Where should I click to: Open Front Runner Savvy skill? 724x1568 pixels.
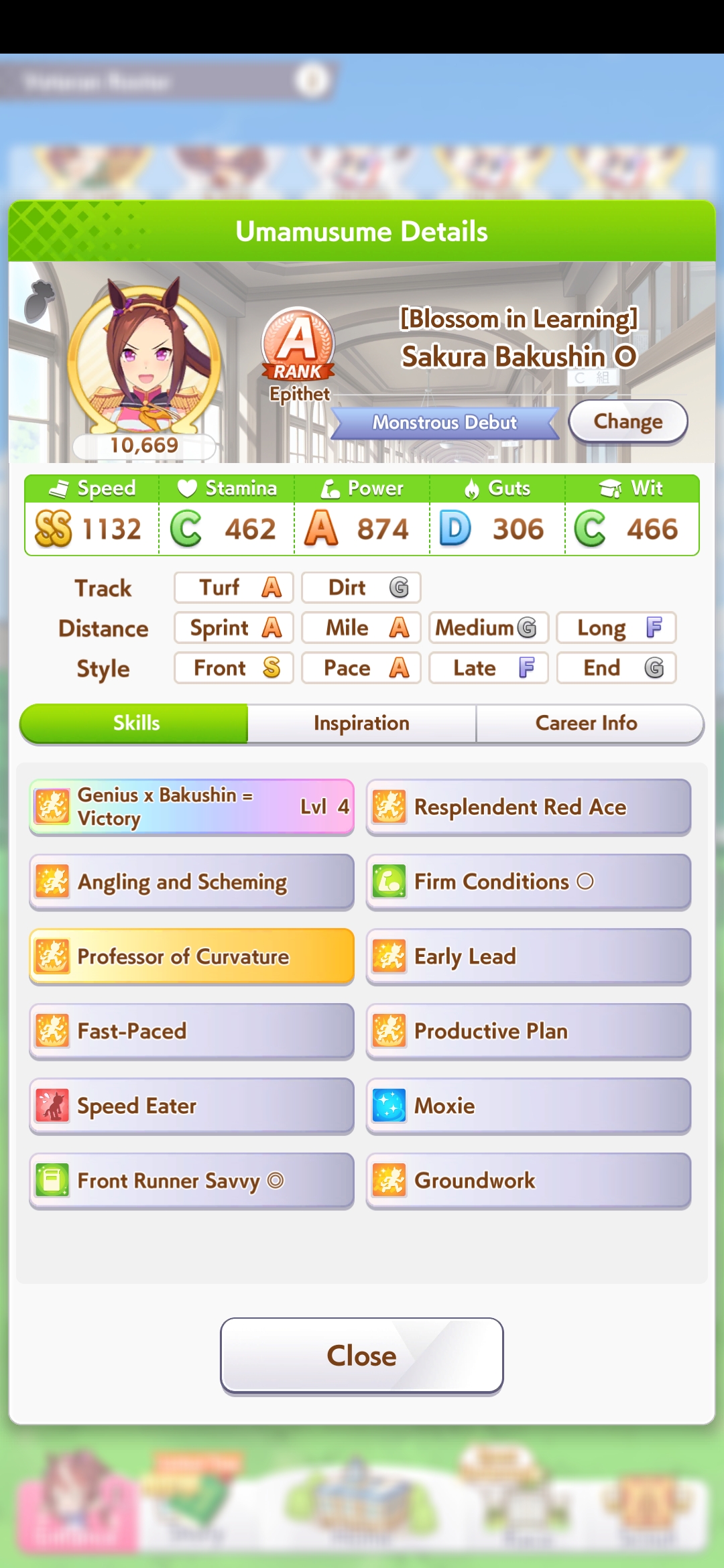click(192, 1181)
